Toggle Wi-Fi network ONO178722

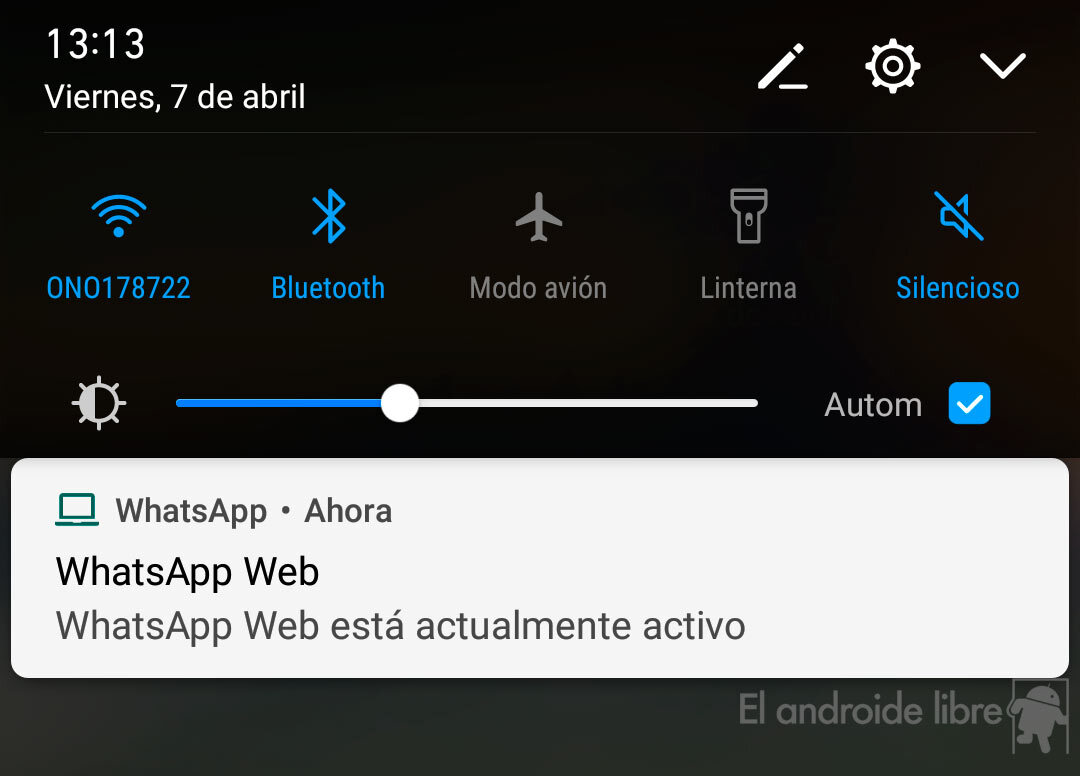pyautogui.click(x=119, y=217)
